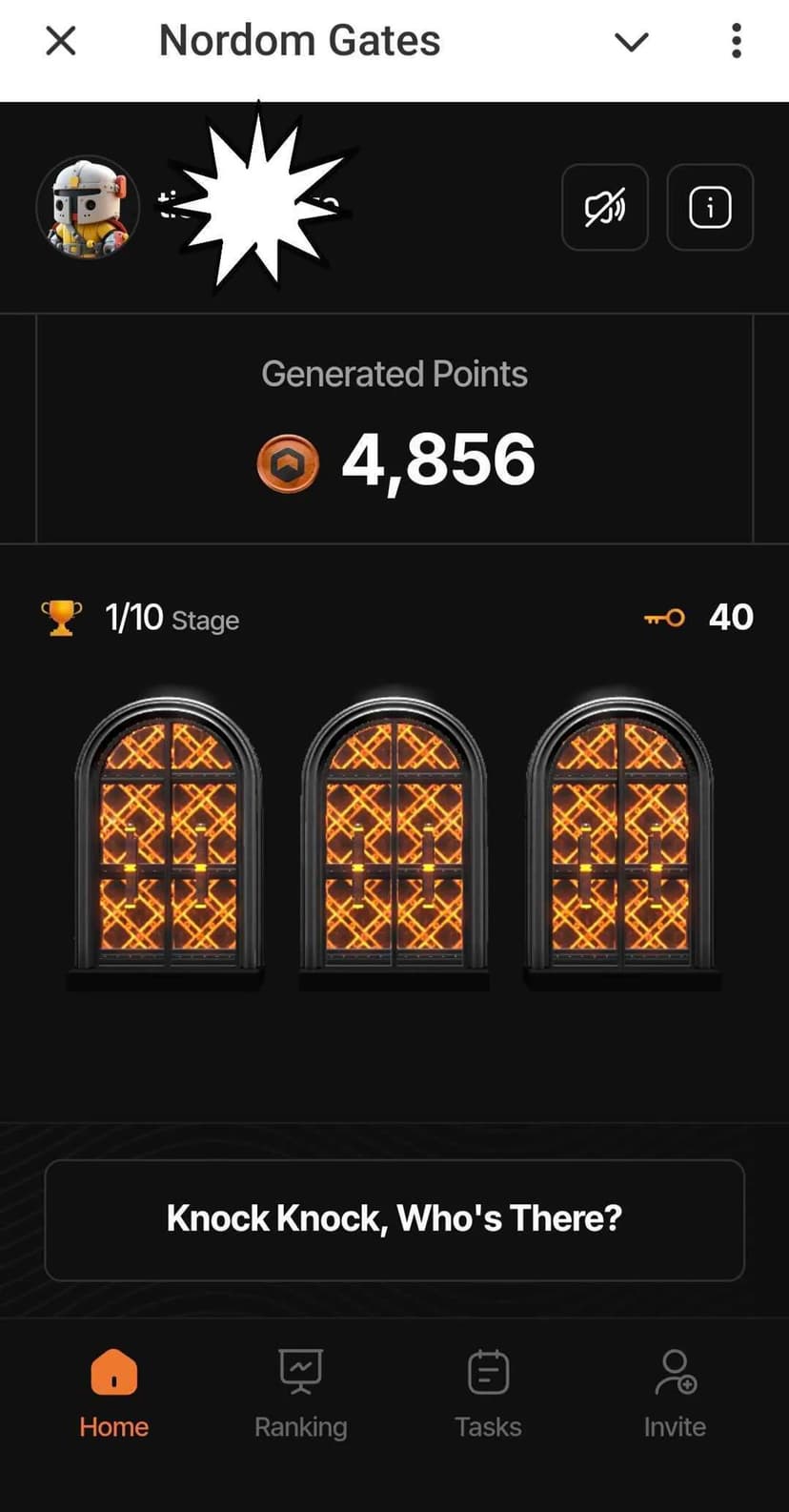
Task: Switch to the Ranking tab
Action: pyautogui.click(x=301, y=1392)
